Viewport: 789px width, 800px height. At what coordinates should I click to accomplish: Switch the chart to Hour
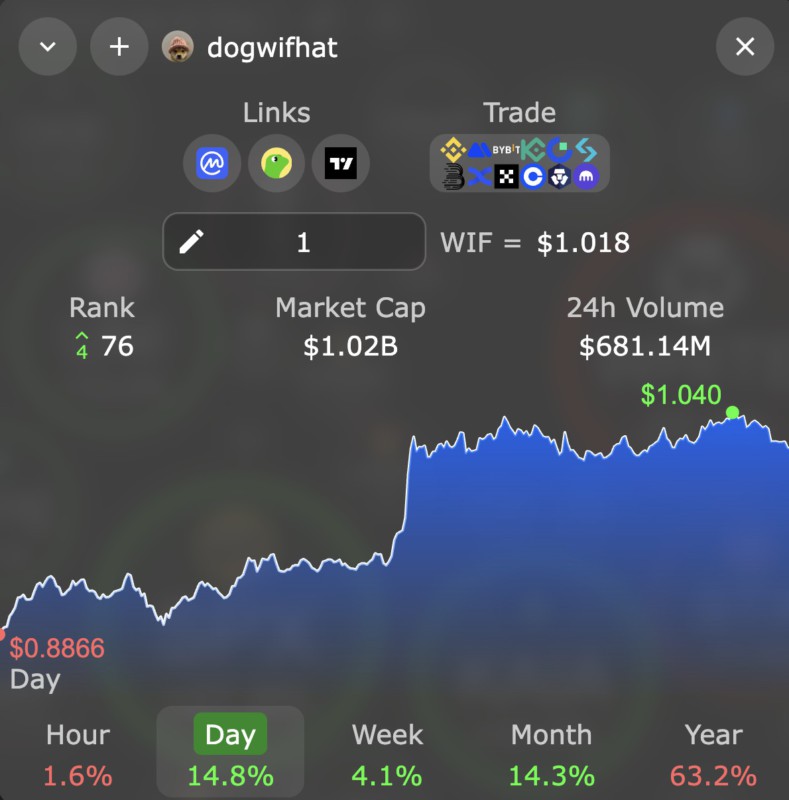[78, 753]
